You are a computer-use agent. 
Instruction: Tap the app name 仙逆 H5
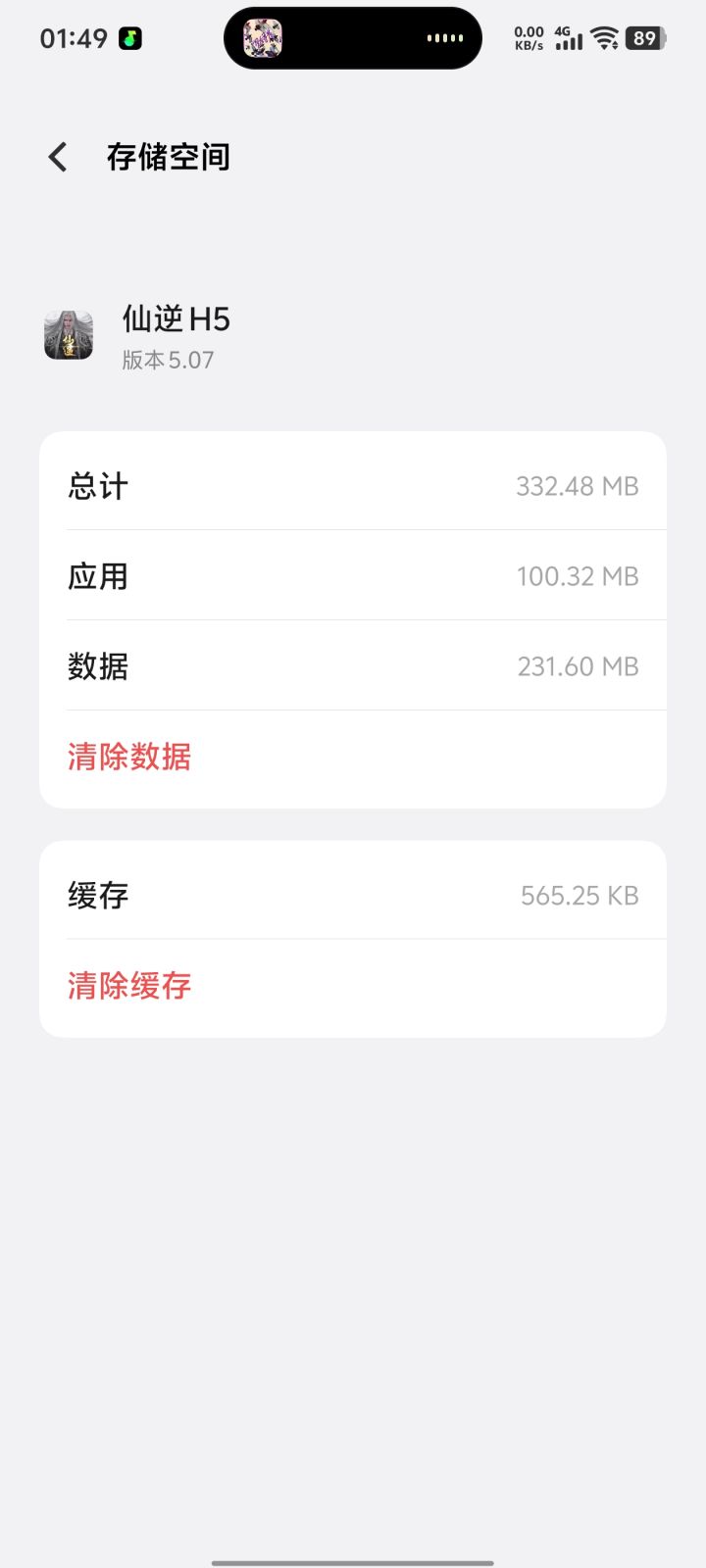[x=177, y=319]
